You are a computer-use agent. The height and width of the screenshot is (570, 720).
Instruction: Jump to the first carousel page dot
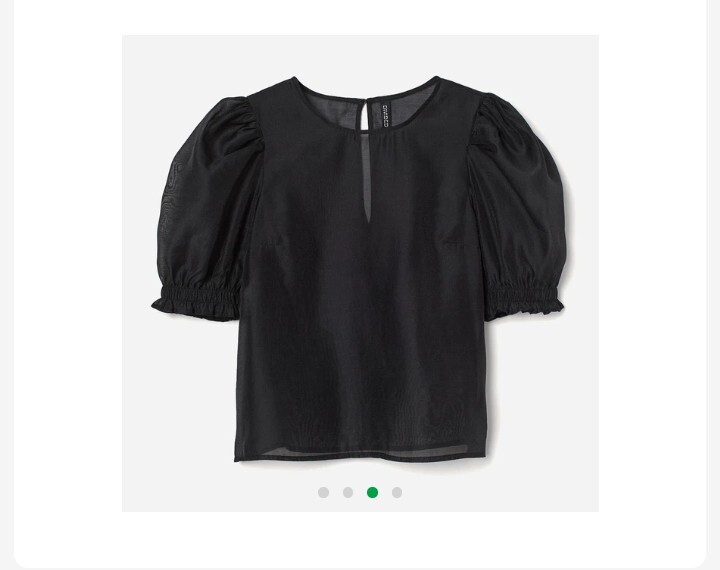323,492
